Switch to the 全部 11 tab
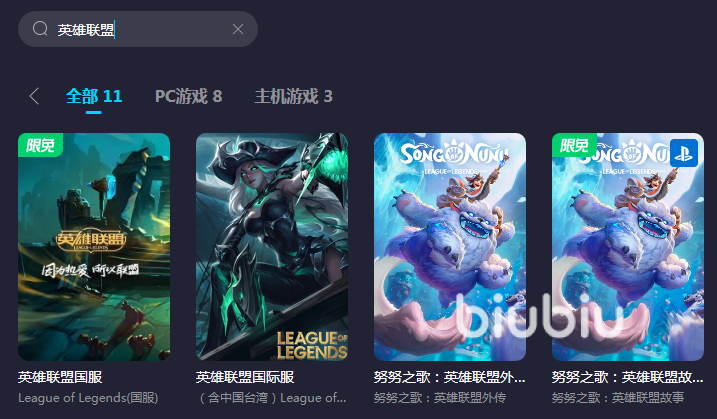 point(94,96)
